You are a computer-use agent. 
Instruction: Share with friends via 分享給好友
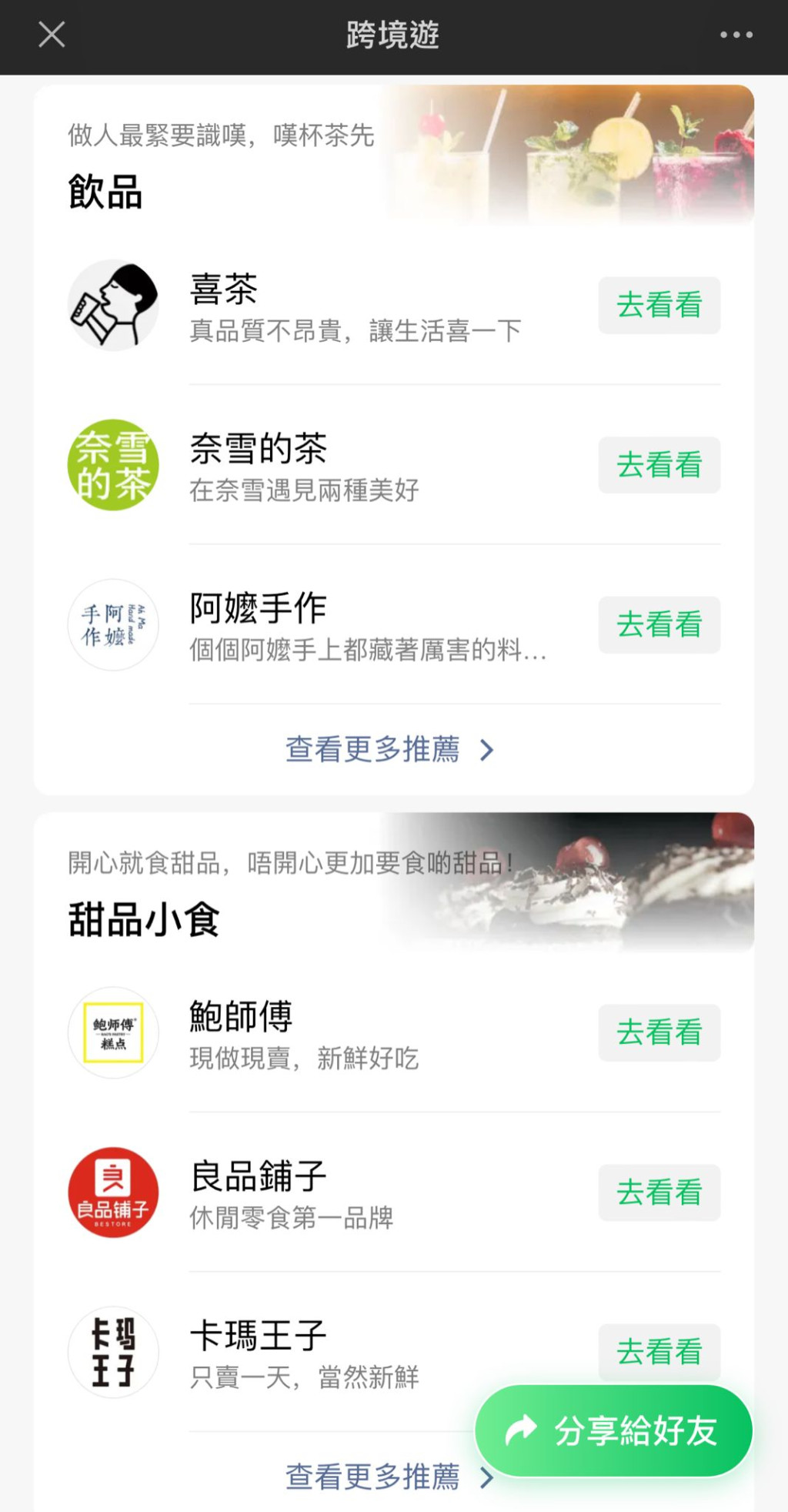point(613,1430)
